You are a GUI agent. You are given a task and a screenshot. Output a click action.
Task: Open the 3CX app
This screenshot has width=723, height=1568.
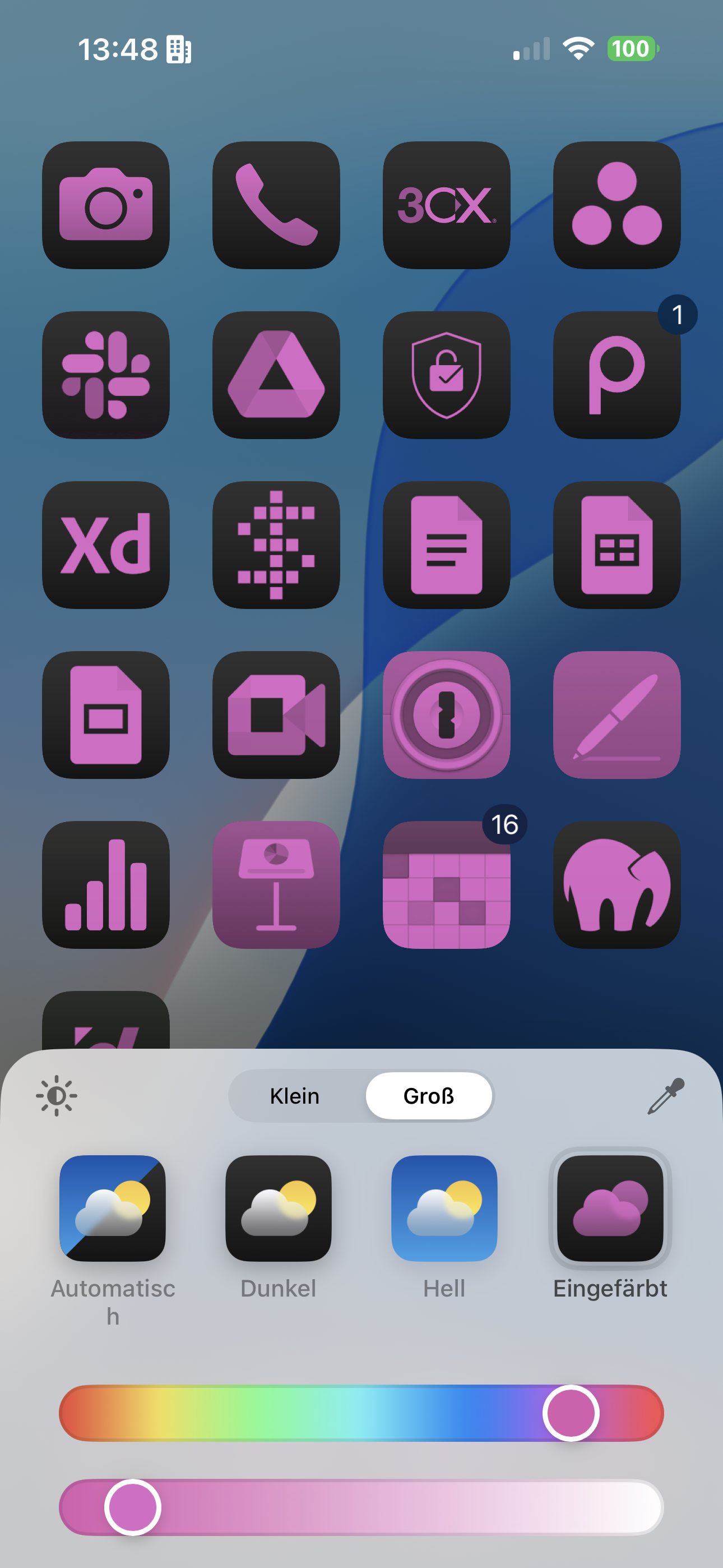(447, 205)
